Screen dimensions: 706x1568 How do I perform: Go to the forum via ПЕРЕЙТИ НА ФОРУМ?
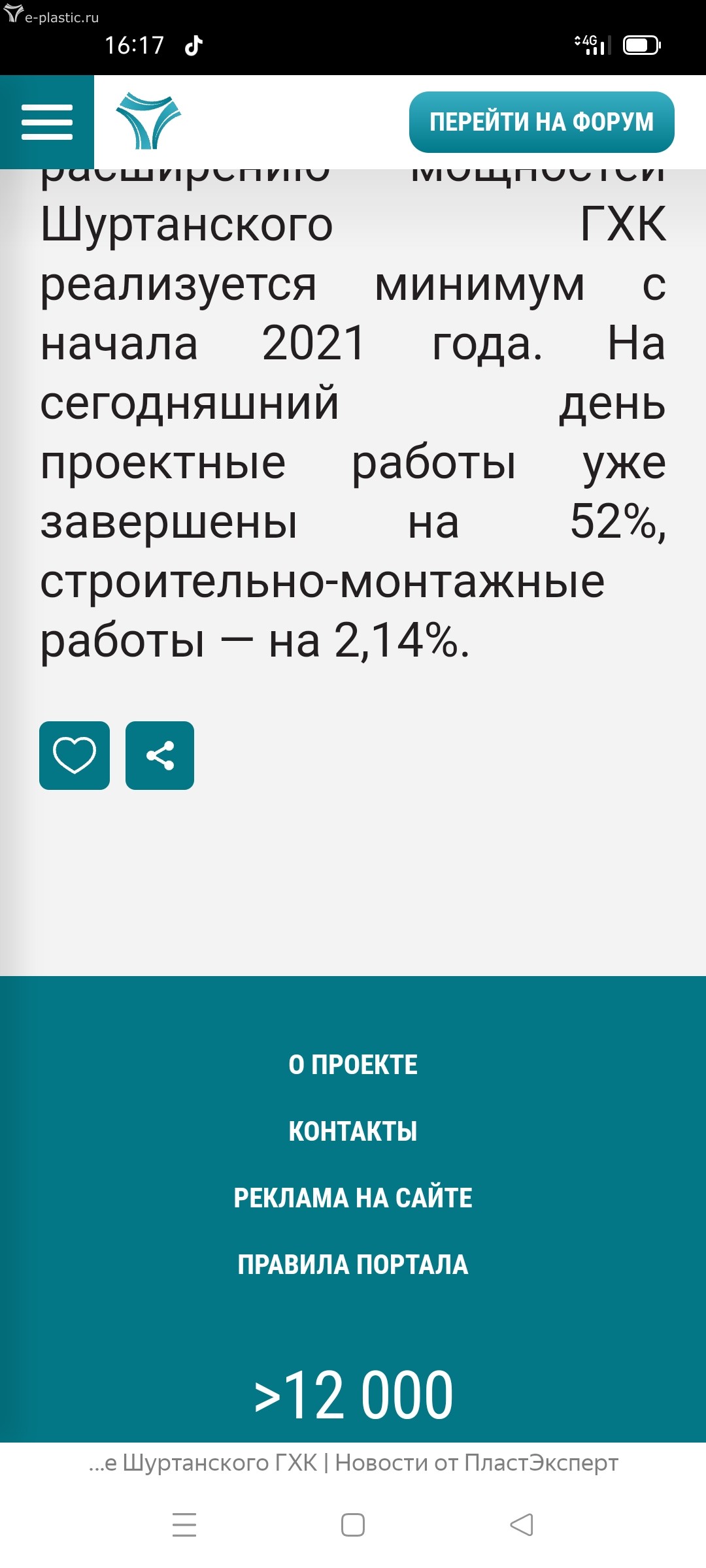click(541, 122)
